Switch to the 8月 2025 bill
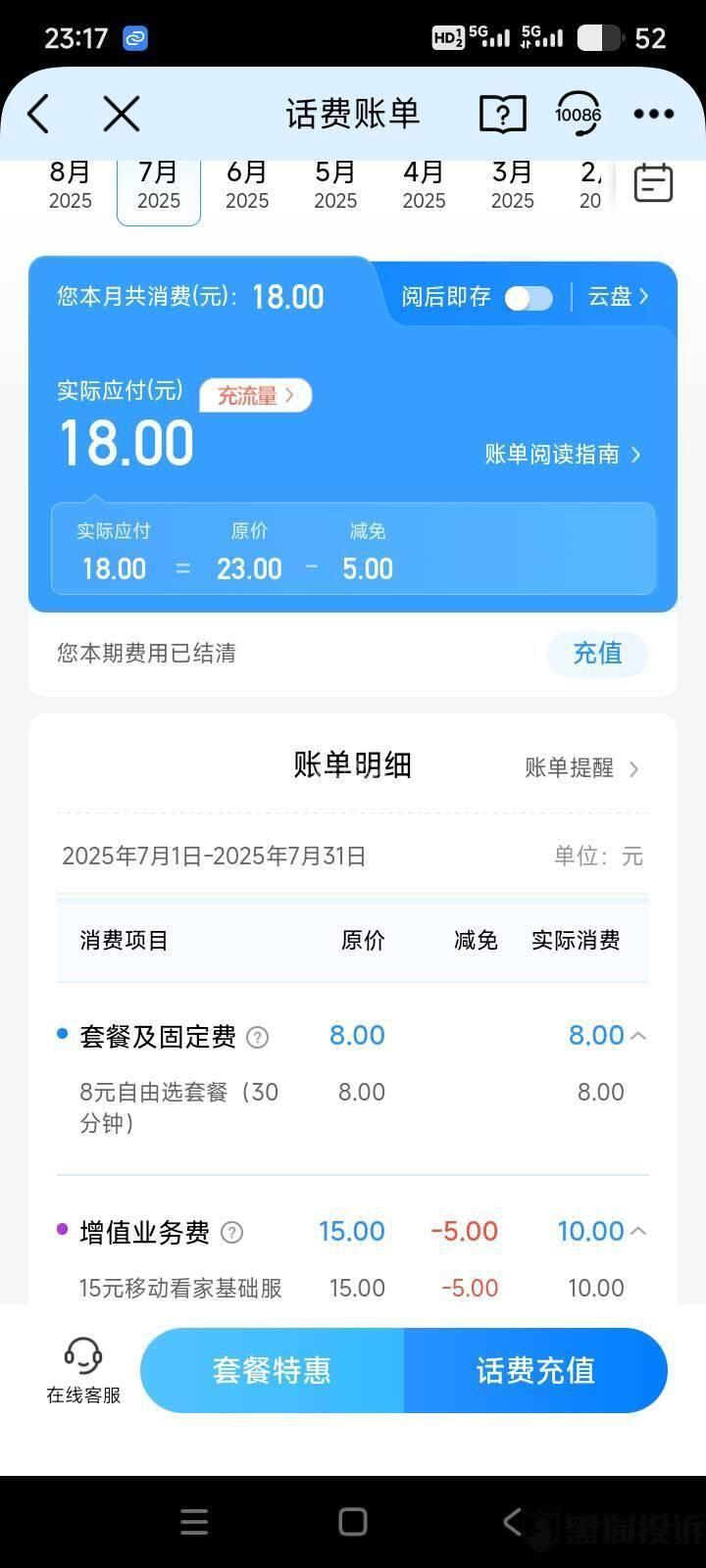706x1568 pixels. [70, 185]
